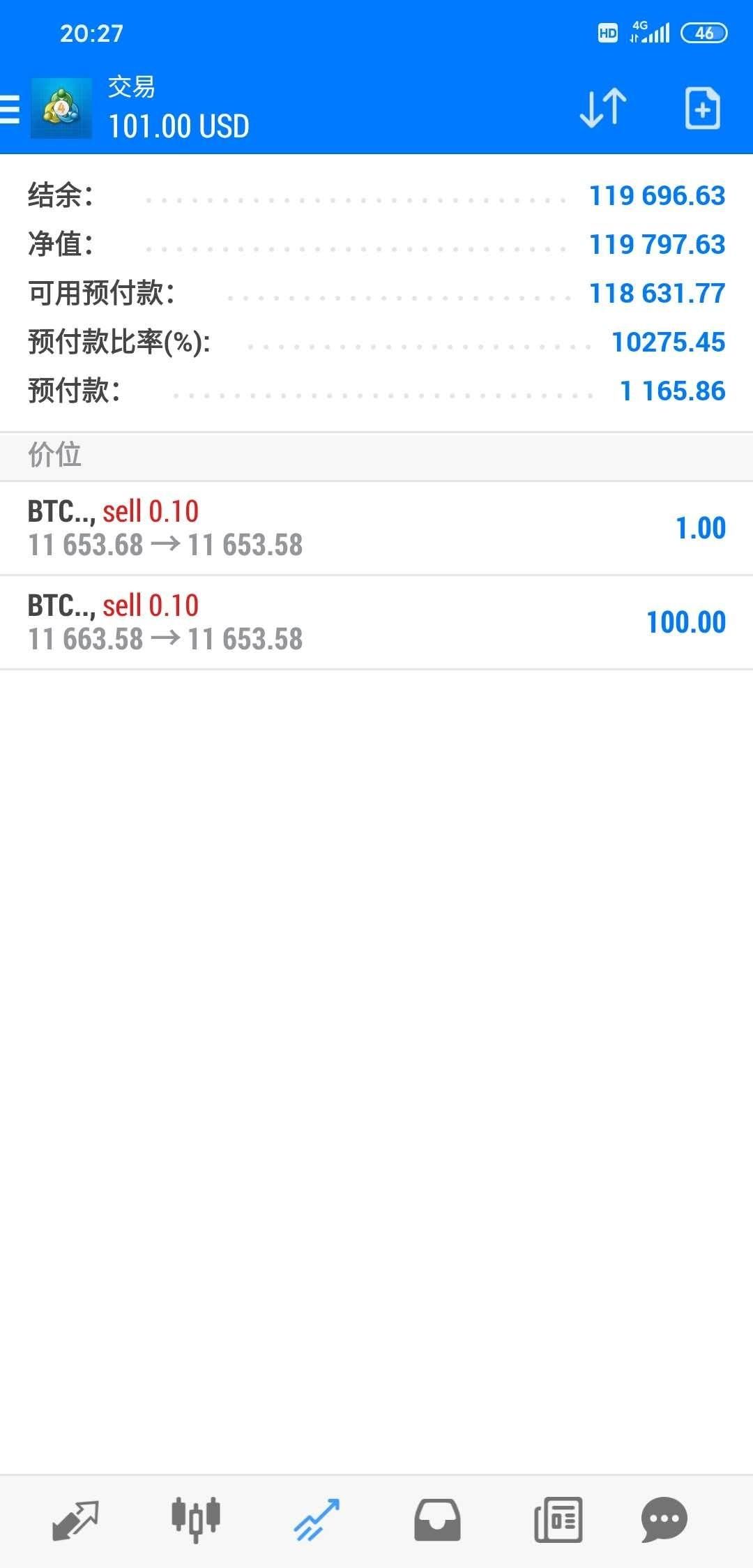Switch to the Chart candlestick tab
Viewport: 753px width, 1568px height.
pos(196,1520)
